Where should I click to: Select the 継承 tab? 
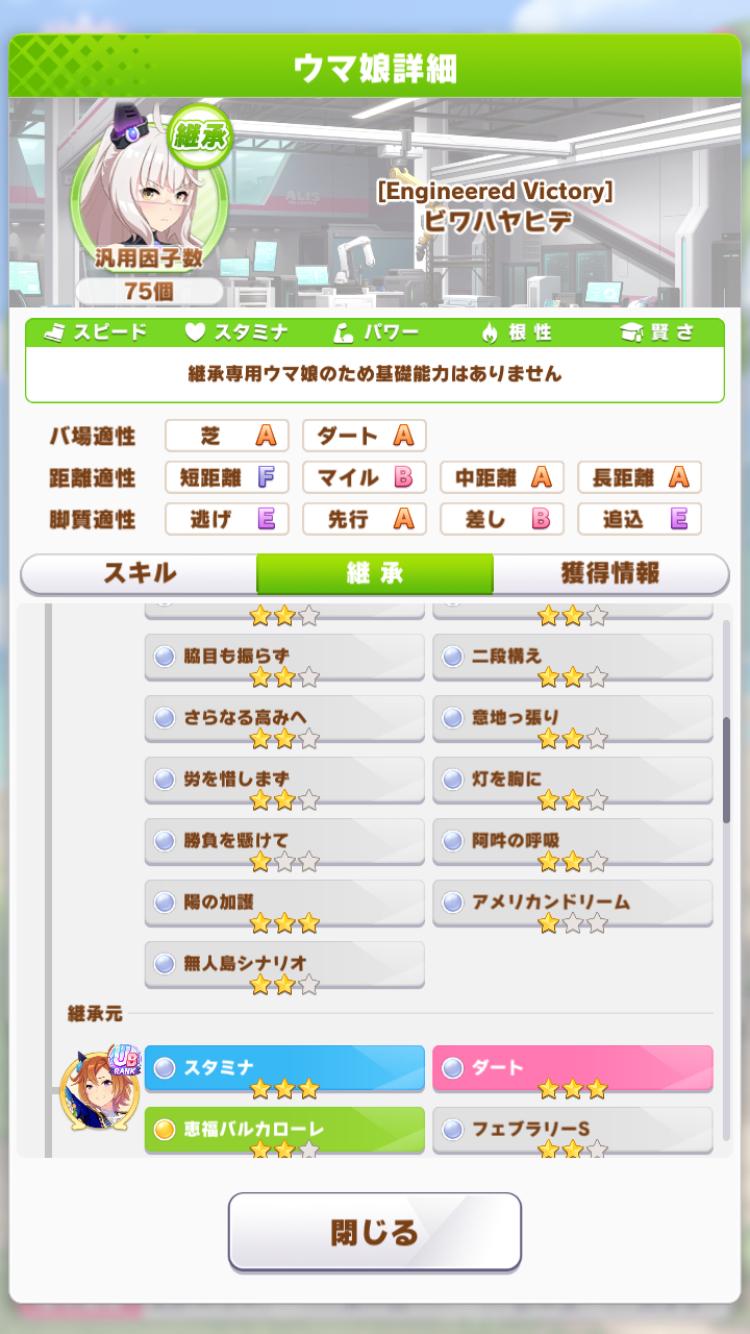point(375,574)
